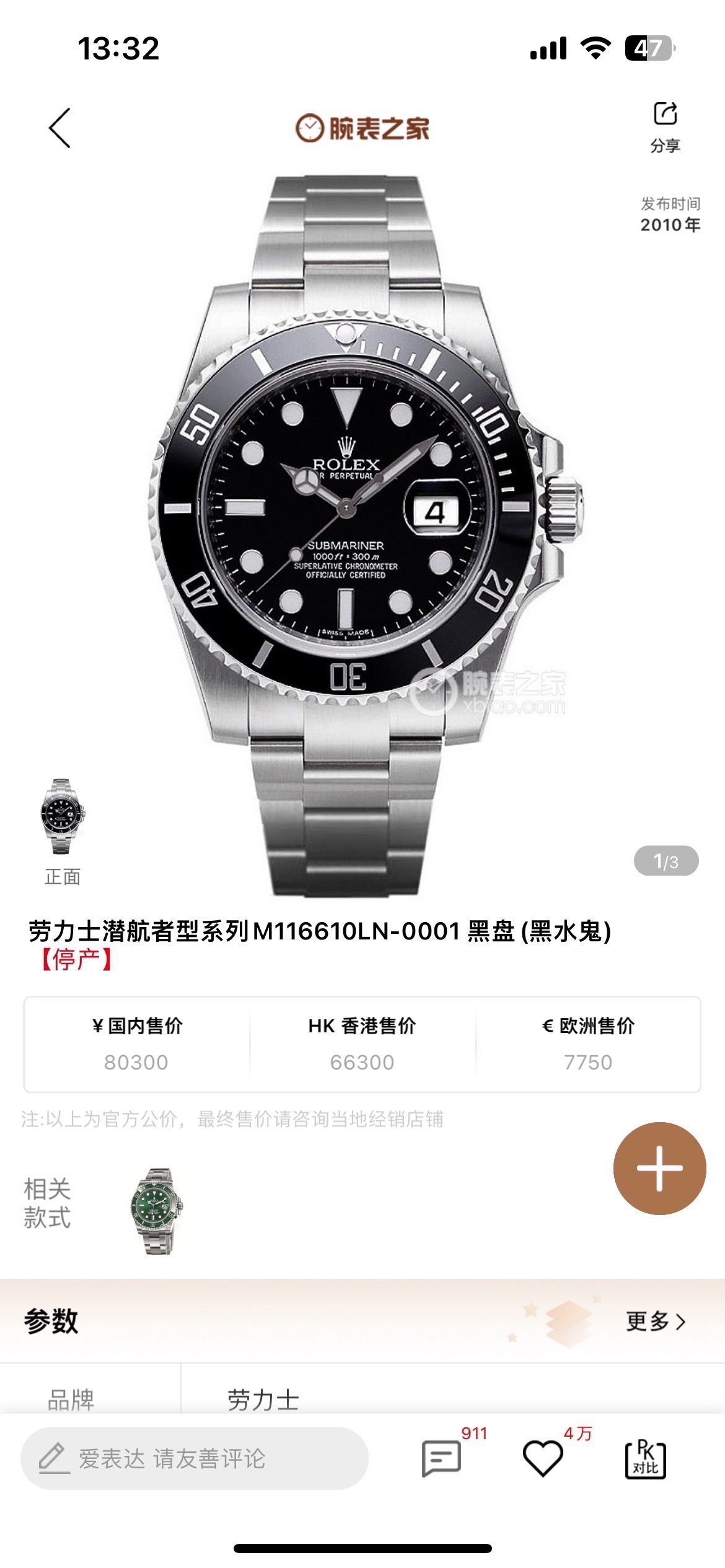Like this watch with the heart icon

[x=543, y=1458]
